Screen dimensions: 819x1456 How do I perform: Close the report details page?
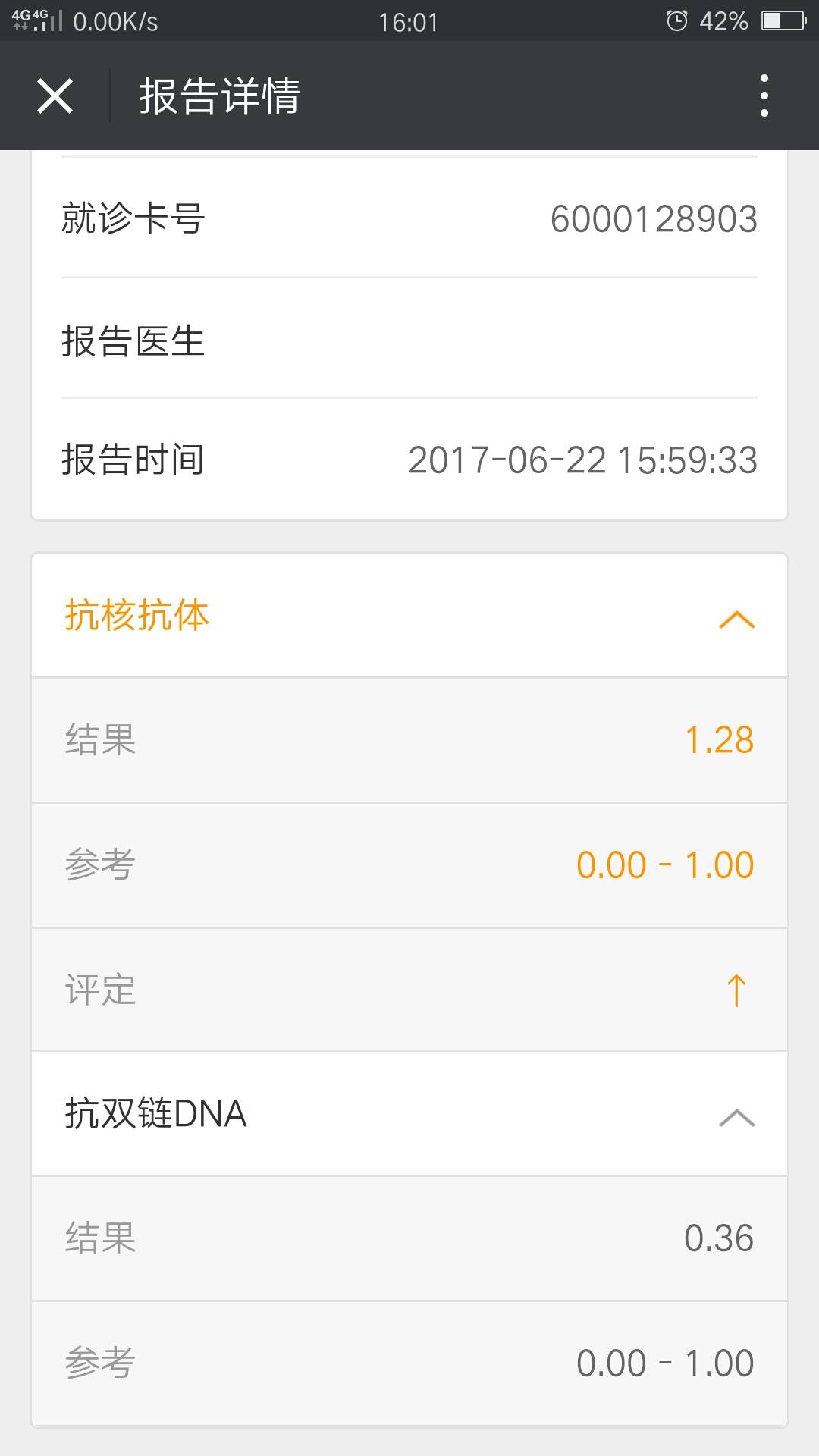(55, 96)
